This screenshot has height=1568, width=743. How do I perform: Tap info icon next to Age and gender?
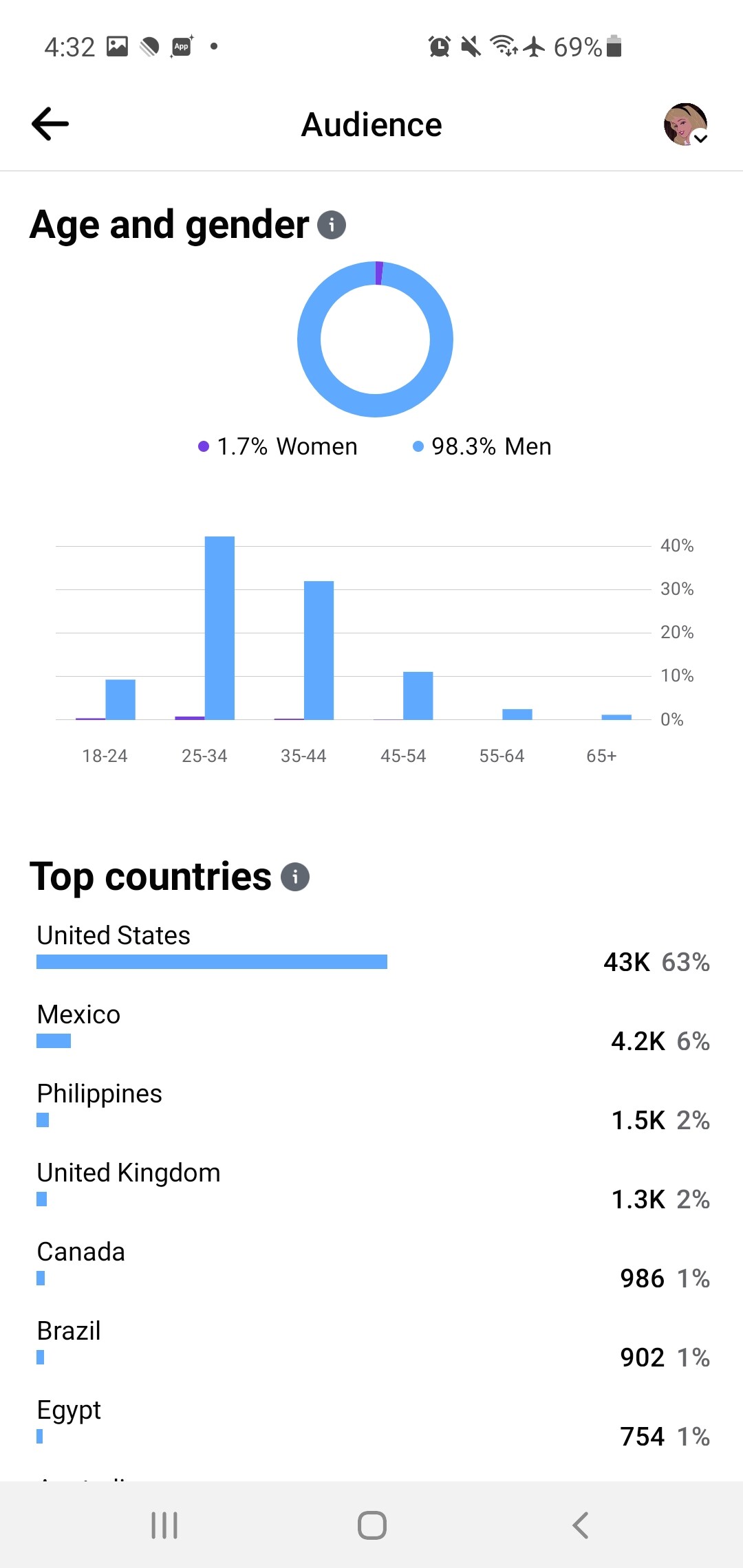[332, 225]
